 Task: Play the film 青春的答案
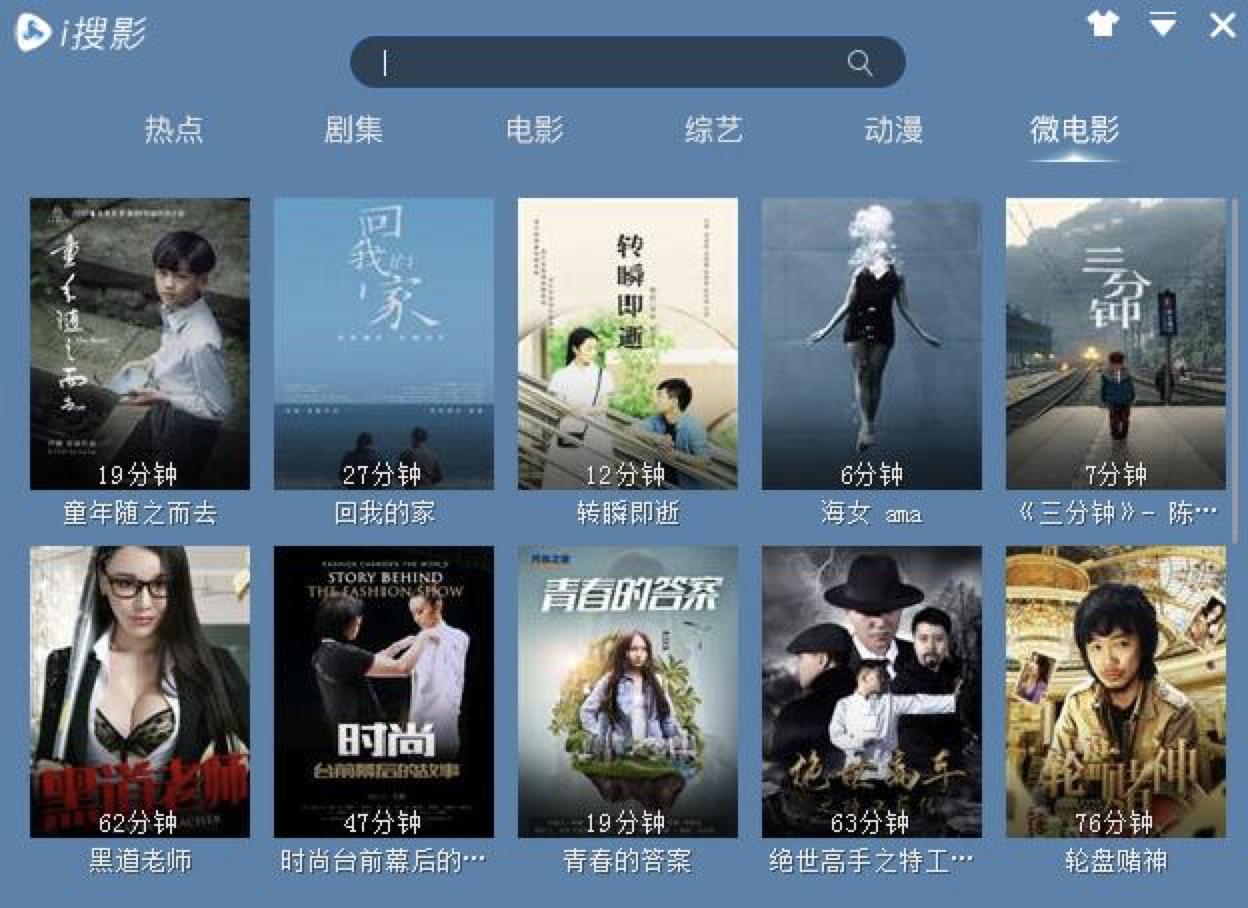coord(628,691)
